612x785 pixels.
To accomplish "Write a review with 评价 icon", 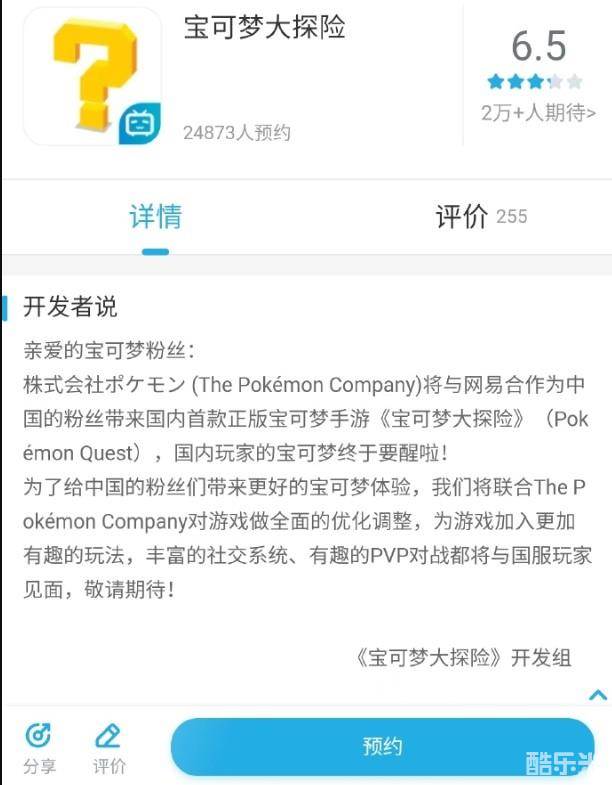I will click(109, 748).
